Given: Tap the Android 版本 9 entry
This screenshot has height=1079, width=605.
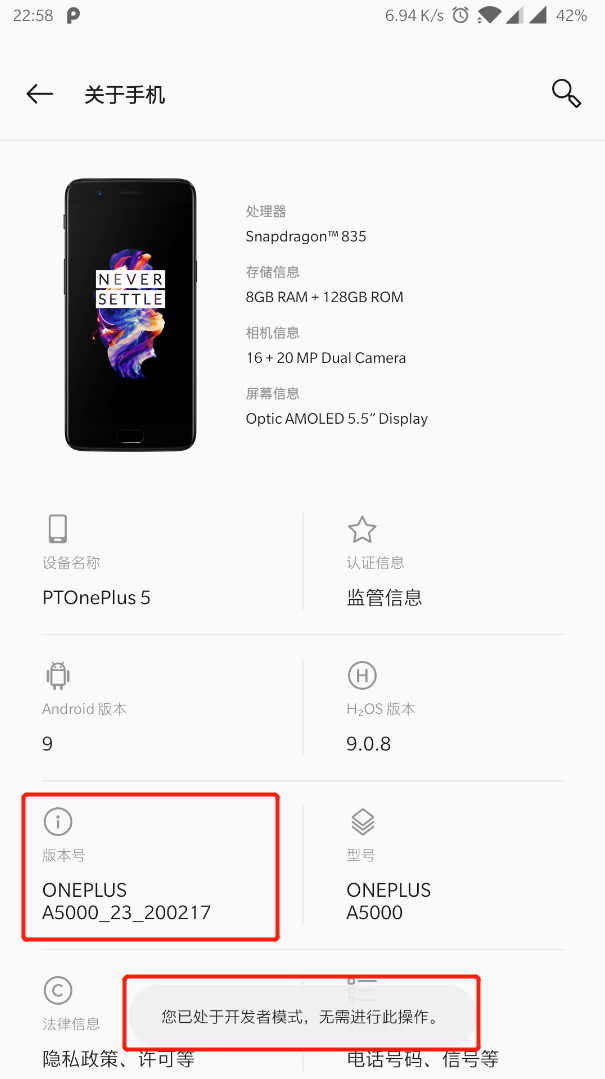Looking at the screenshot, I should tap(150, 708).
